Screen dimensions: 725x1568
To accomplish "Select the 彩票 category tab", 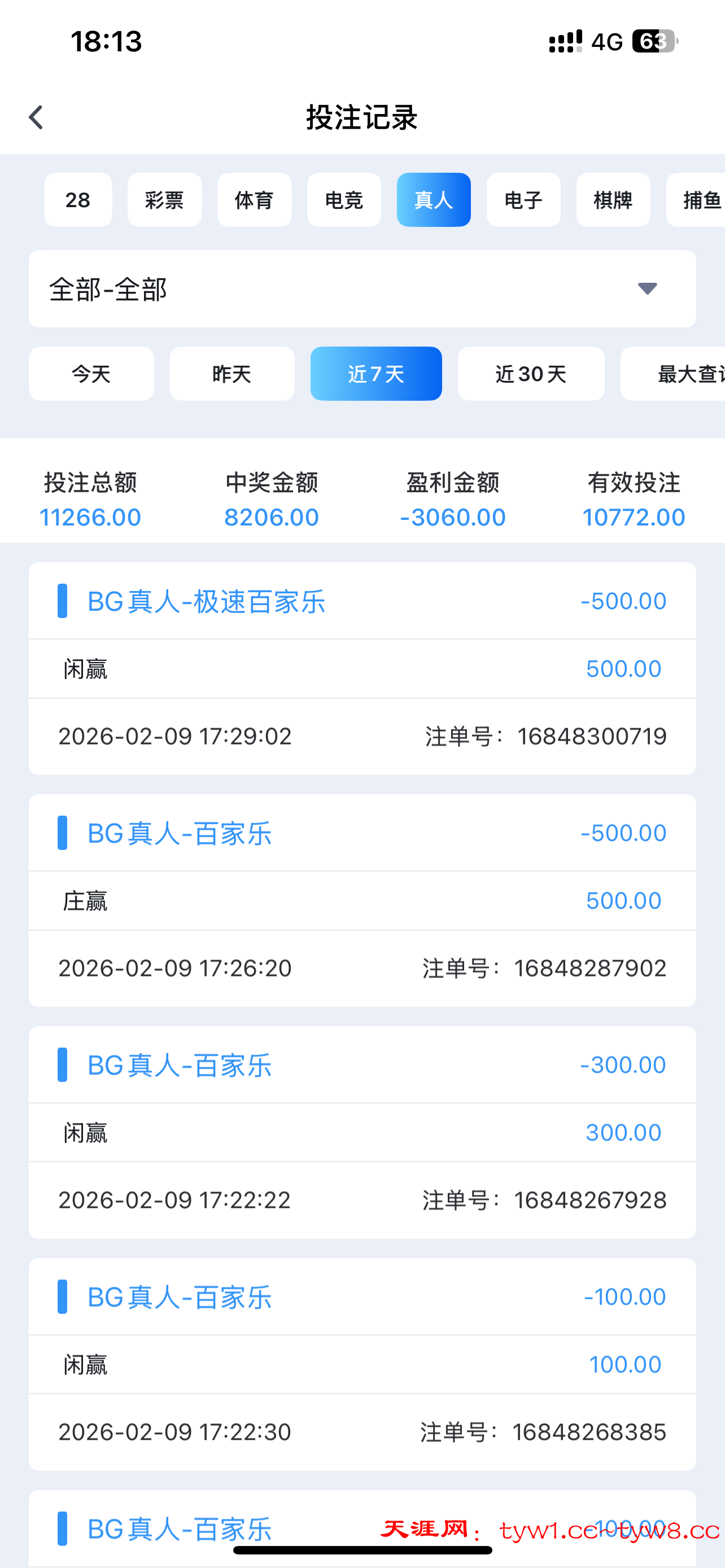I will [164, 200].
